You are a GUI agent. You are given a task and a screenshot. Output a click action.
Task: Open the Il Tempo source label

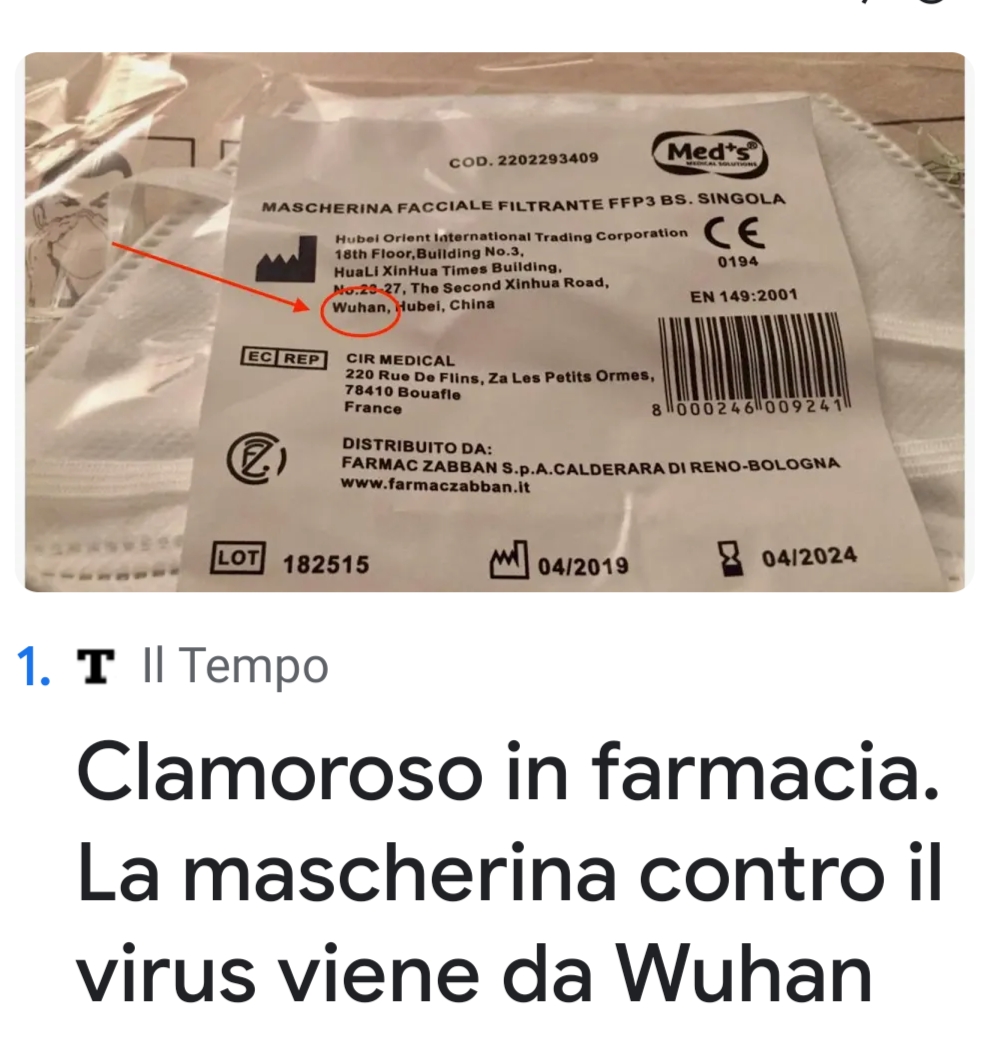pos(234,666)
